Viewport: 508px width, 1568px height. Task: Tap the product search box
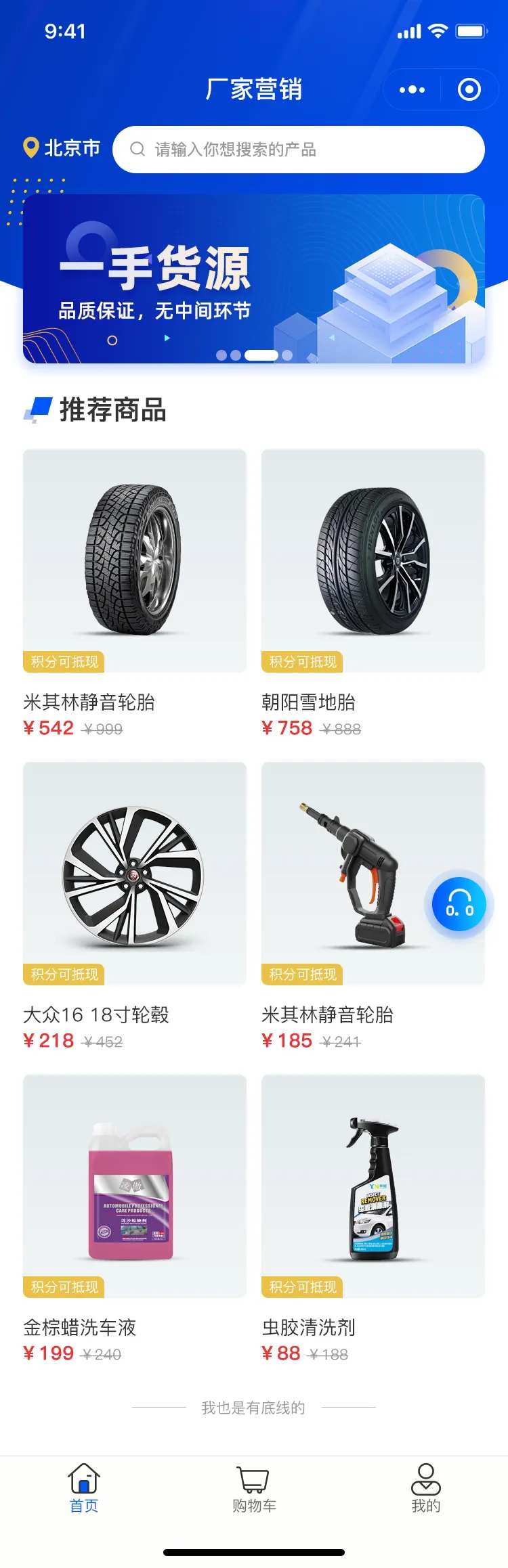[x=298, y=150]
